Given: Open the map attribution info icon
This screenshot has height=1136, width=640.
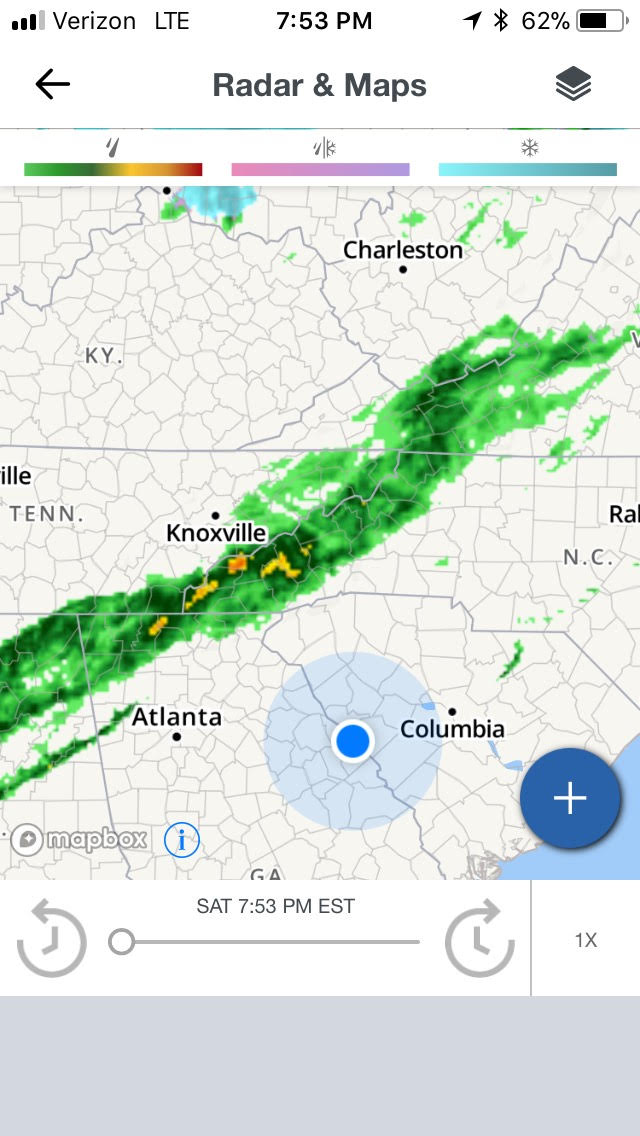Looking at the screenshot, I should point(182,840).
